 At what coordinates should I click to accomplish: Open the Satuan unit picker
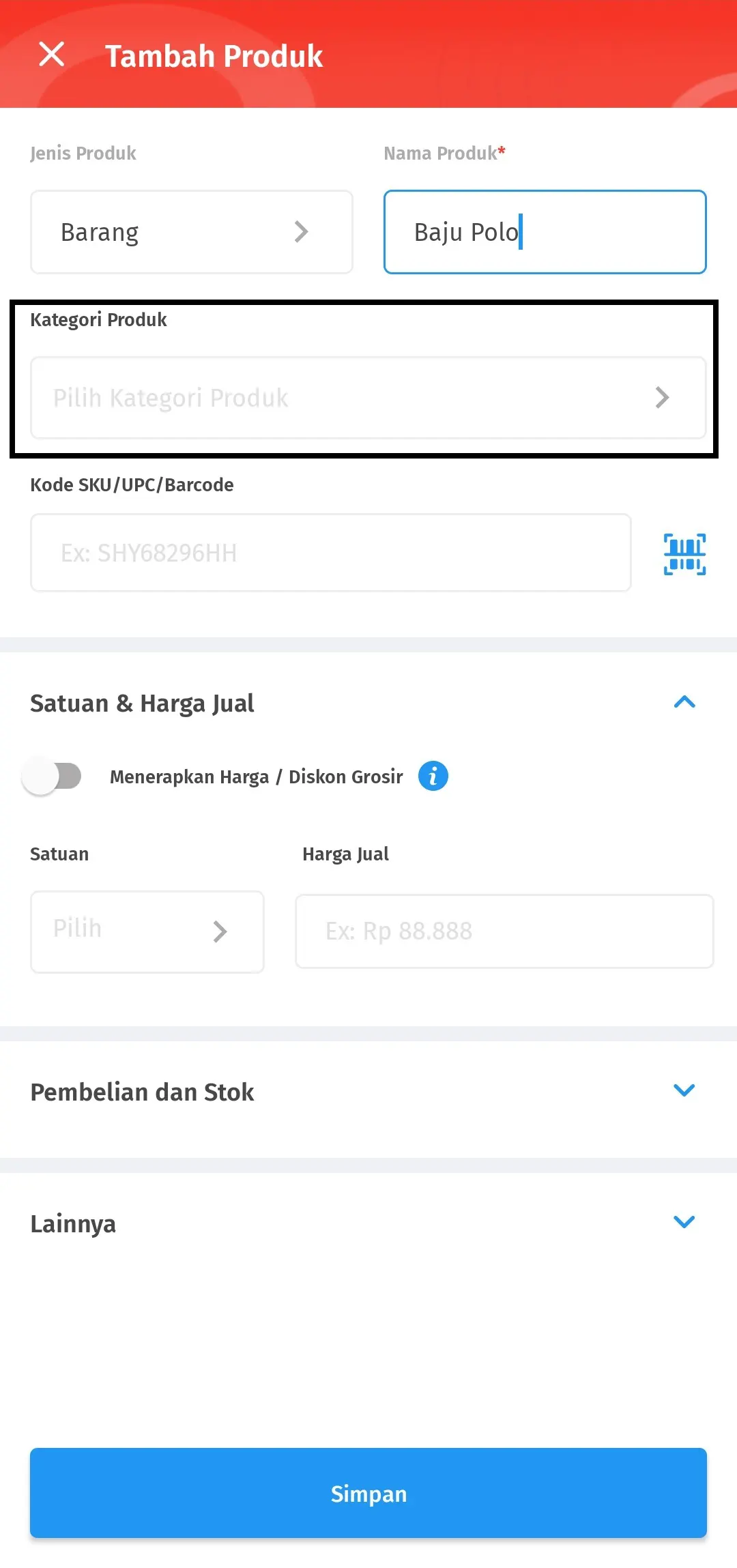tap(147, 931)
